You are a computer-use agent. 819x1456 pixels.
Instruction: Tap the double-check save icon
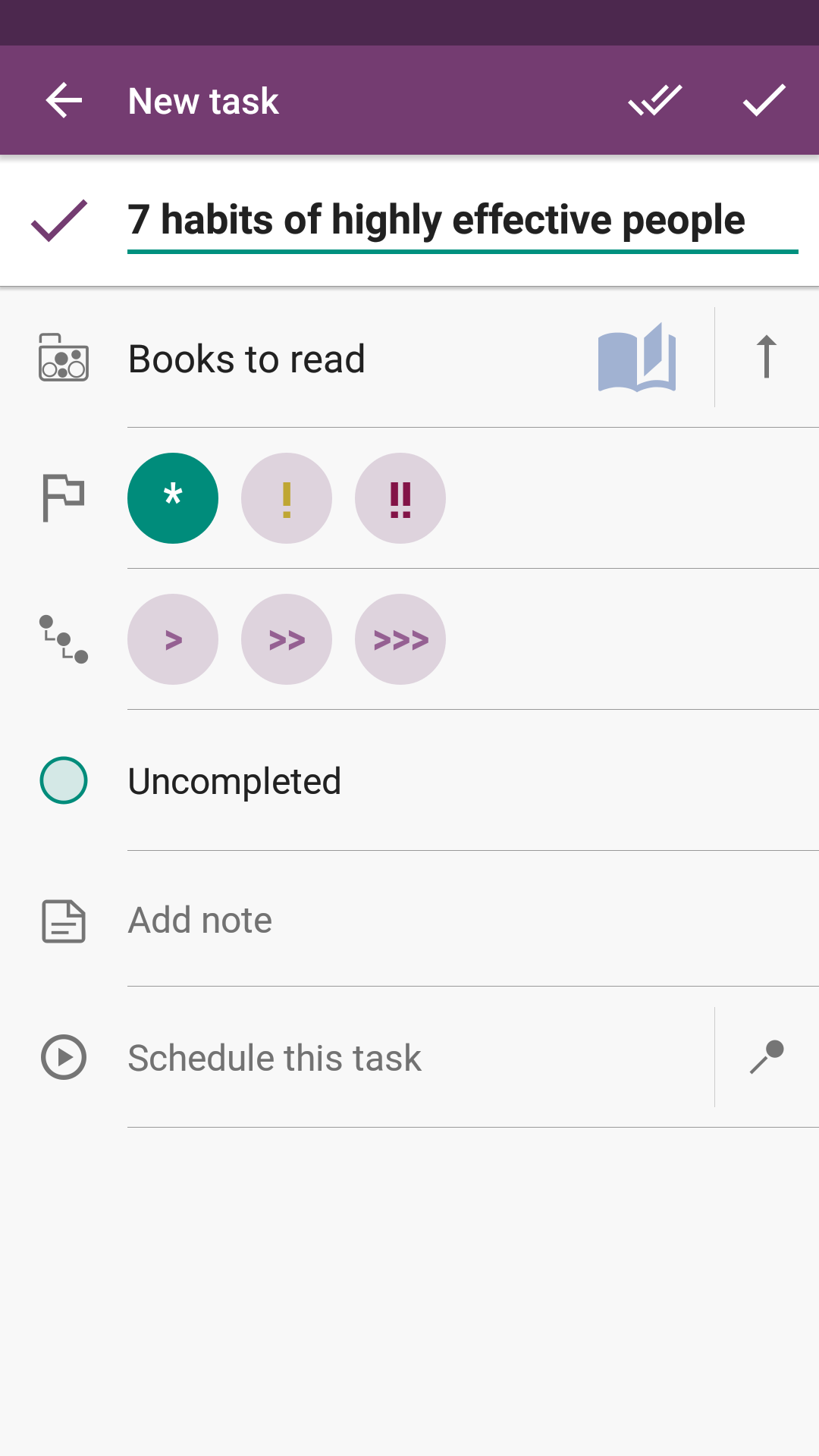(655, 101)
